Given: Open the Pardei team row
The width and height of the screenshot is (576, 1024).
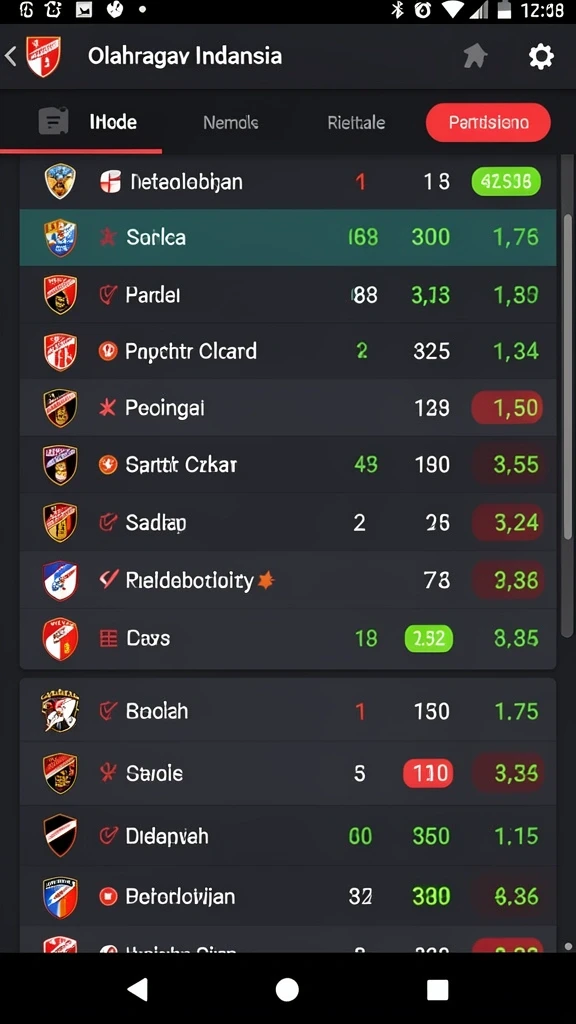Looking at the screenshot, I should click(x=288, y=295).
